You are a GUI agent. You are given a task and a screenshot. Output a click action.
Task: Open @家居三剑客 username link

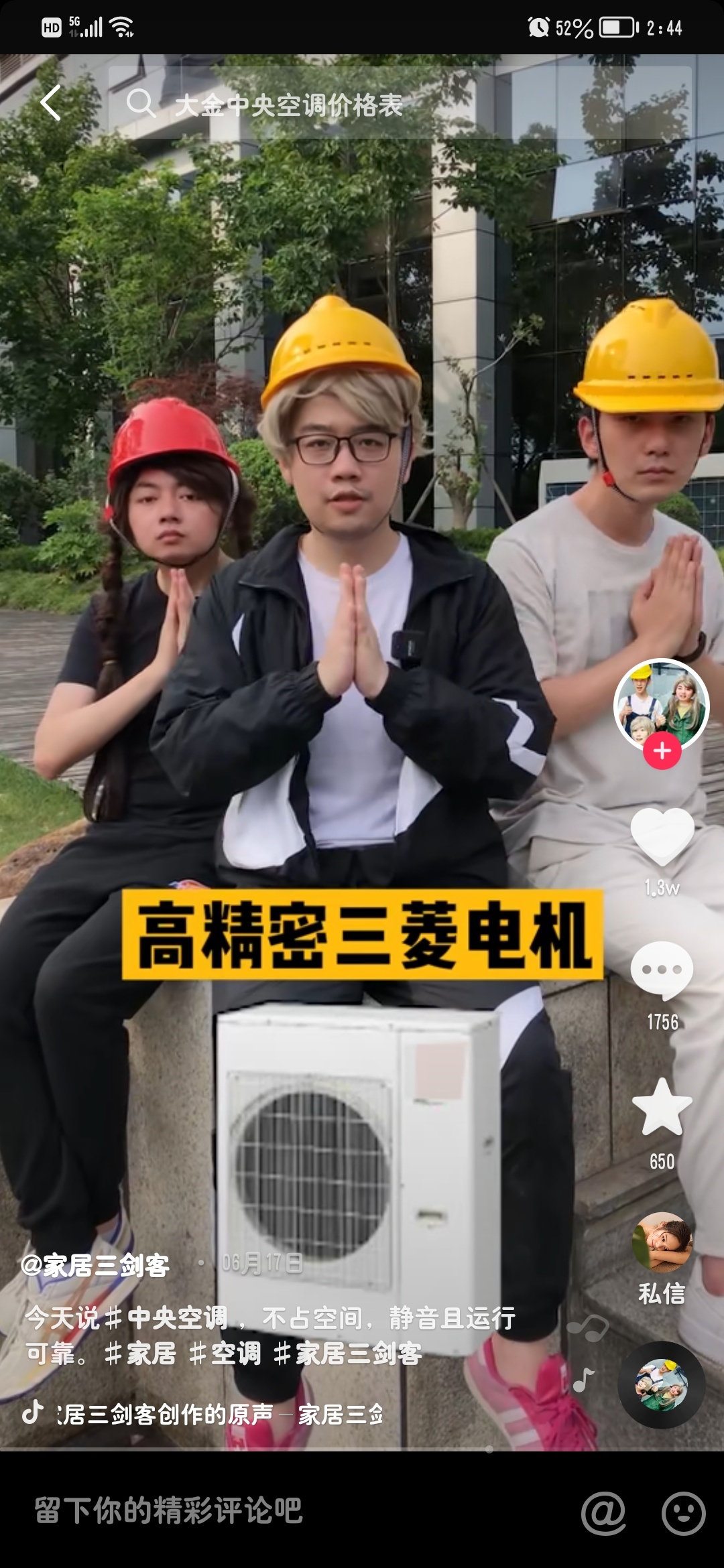[95, 1266]
